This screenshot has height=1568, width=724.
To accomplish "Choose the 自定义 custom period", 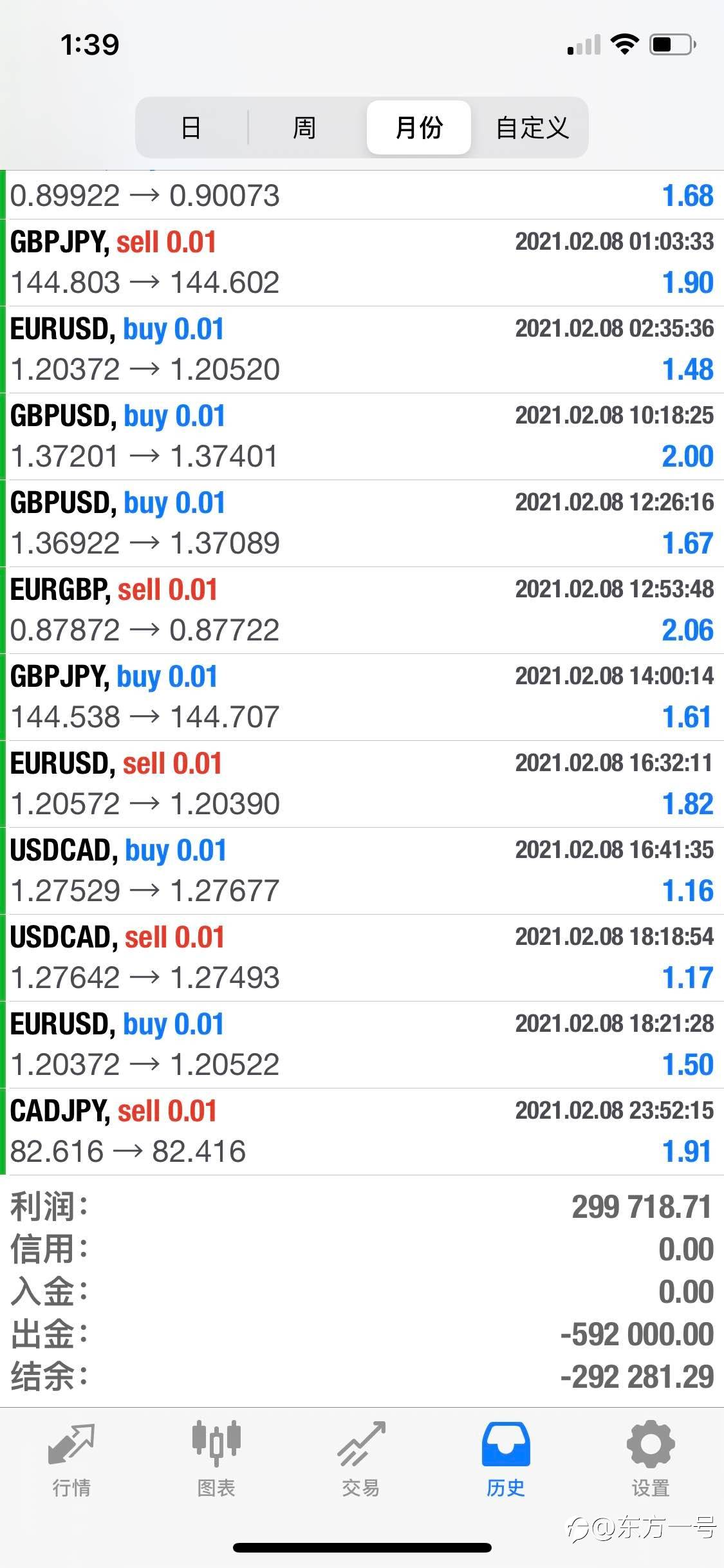I will click(532, 127).
